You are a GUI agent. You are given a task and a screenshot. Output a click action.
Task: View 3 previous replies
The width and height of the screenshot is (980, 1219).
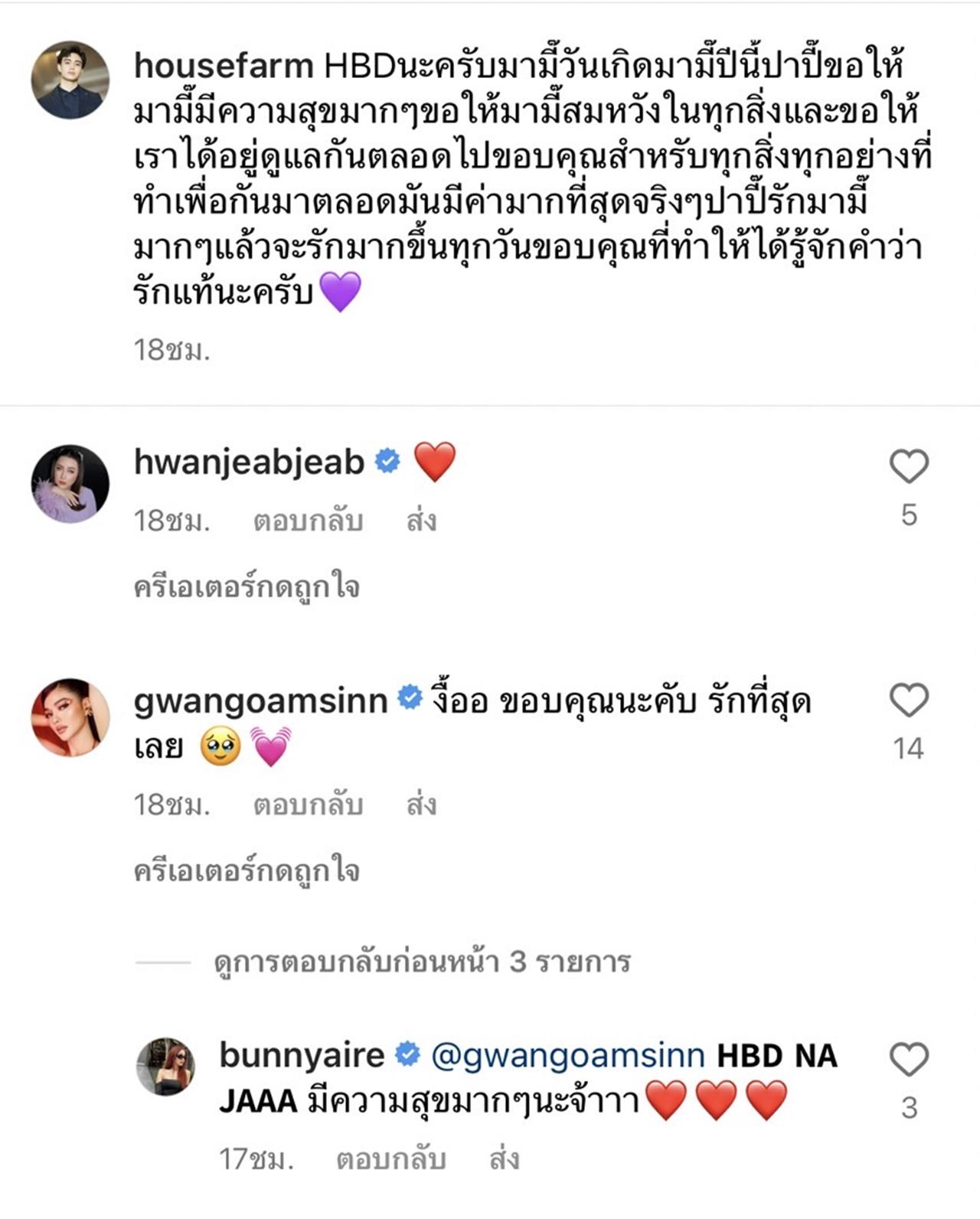tap(421, 962)
